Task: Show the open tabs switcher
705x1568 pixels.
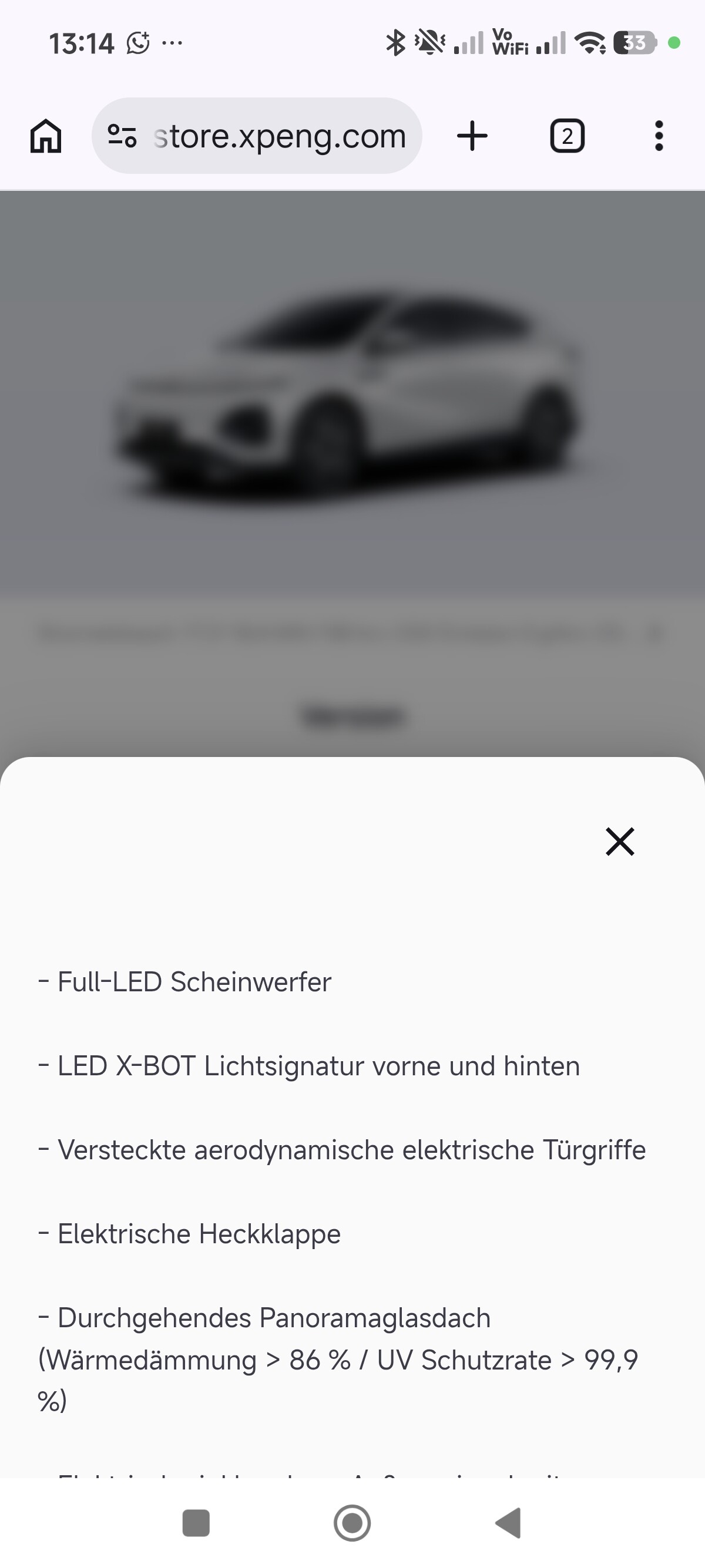Action: (567, 136)
